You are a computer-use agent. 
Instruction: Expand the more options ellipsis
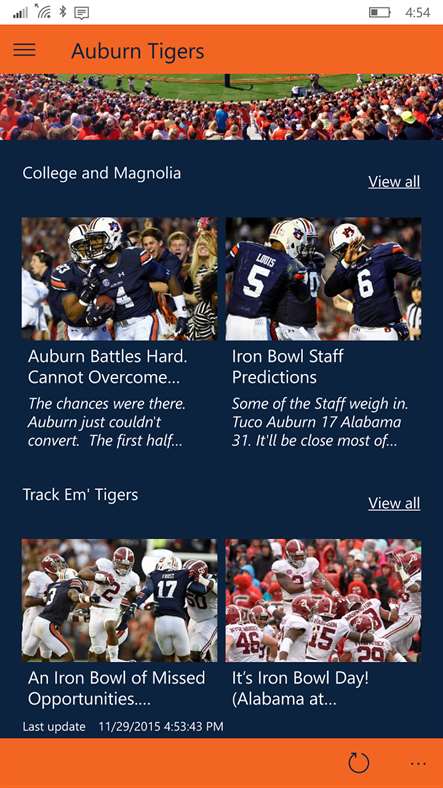418,764
